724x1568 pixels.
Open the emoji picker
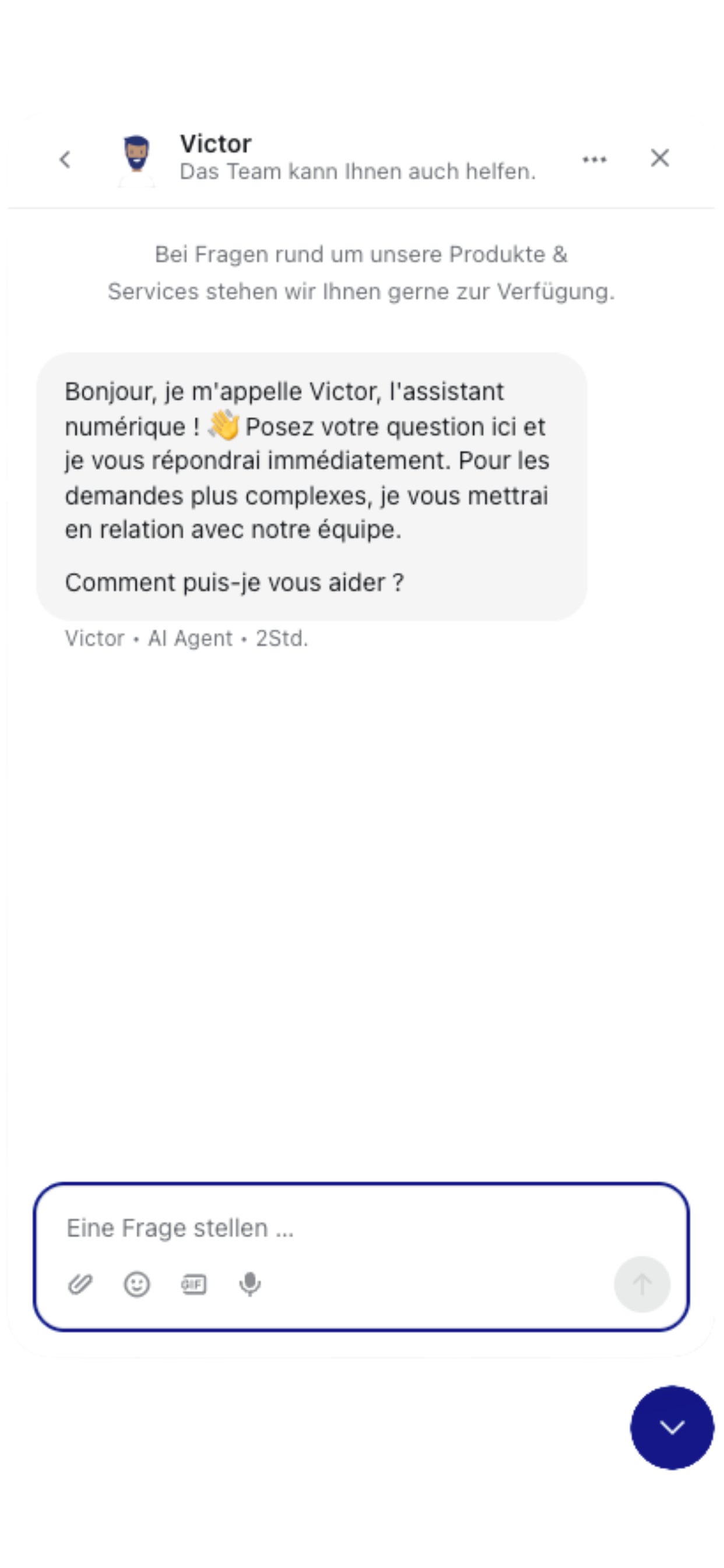coord(137,1284)
